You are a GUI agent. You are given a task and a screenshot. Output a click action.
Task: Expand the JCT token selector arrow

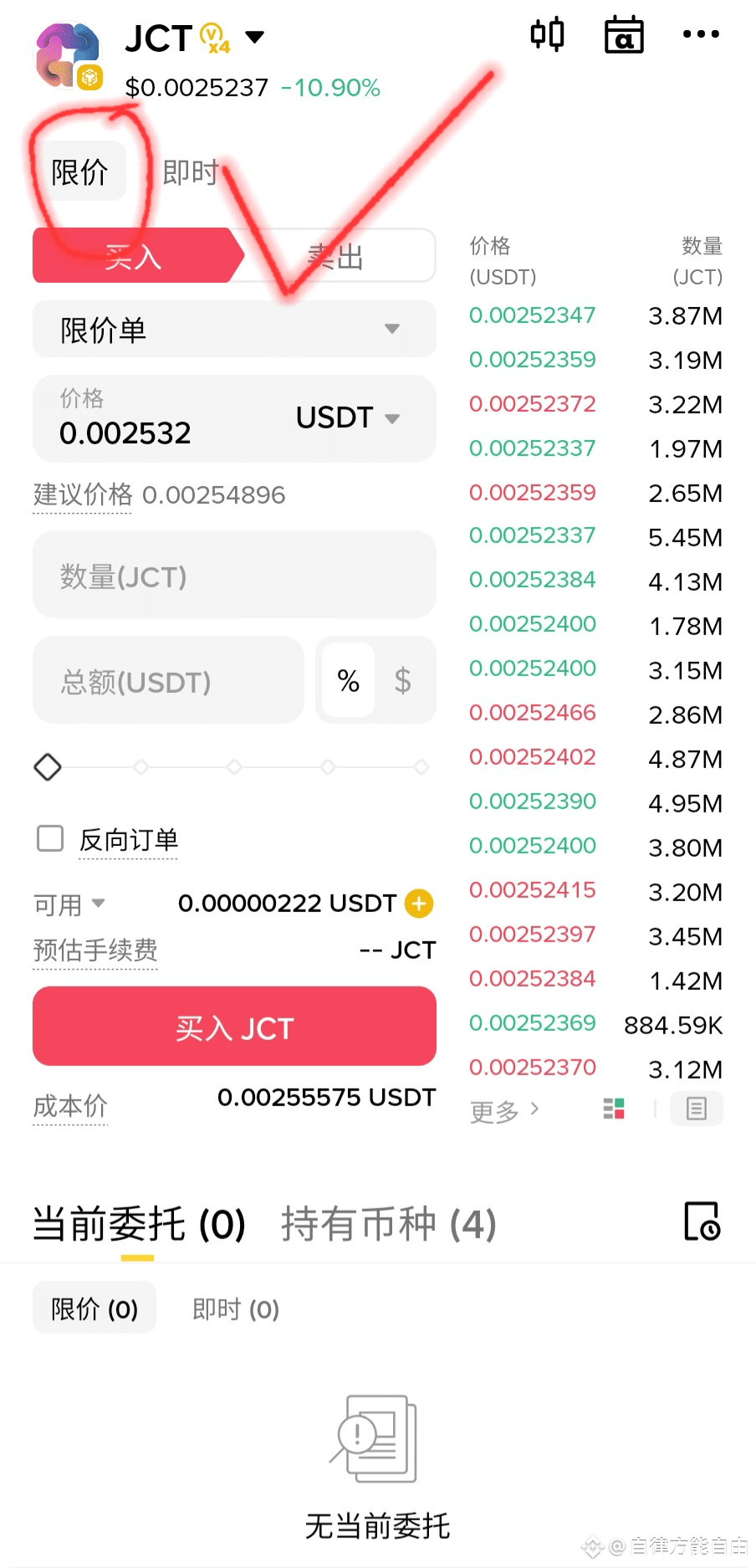click(254, 37)
